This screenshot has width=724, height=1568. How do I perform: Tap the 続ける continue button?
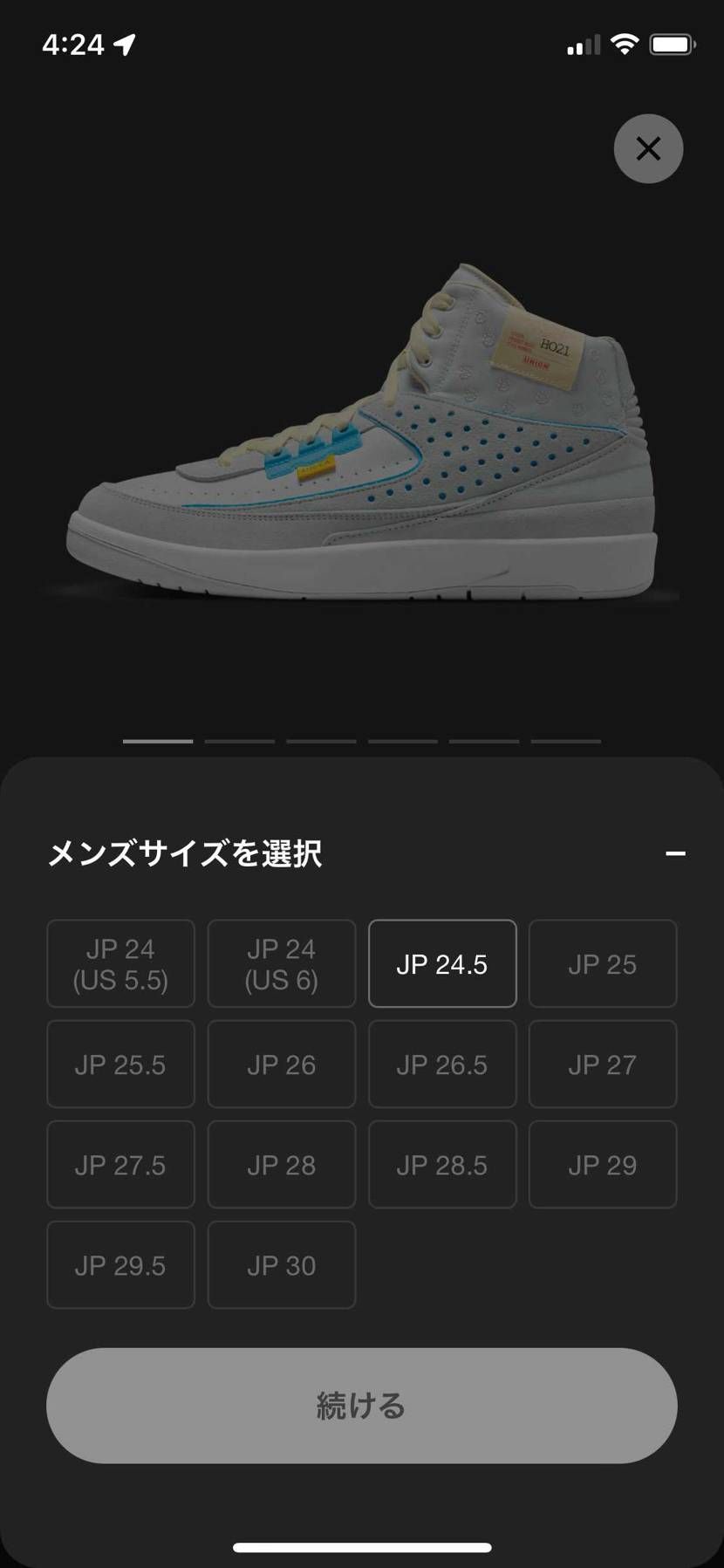[x=361, y=1405]
